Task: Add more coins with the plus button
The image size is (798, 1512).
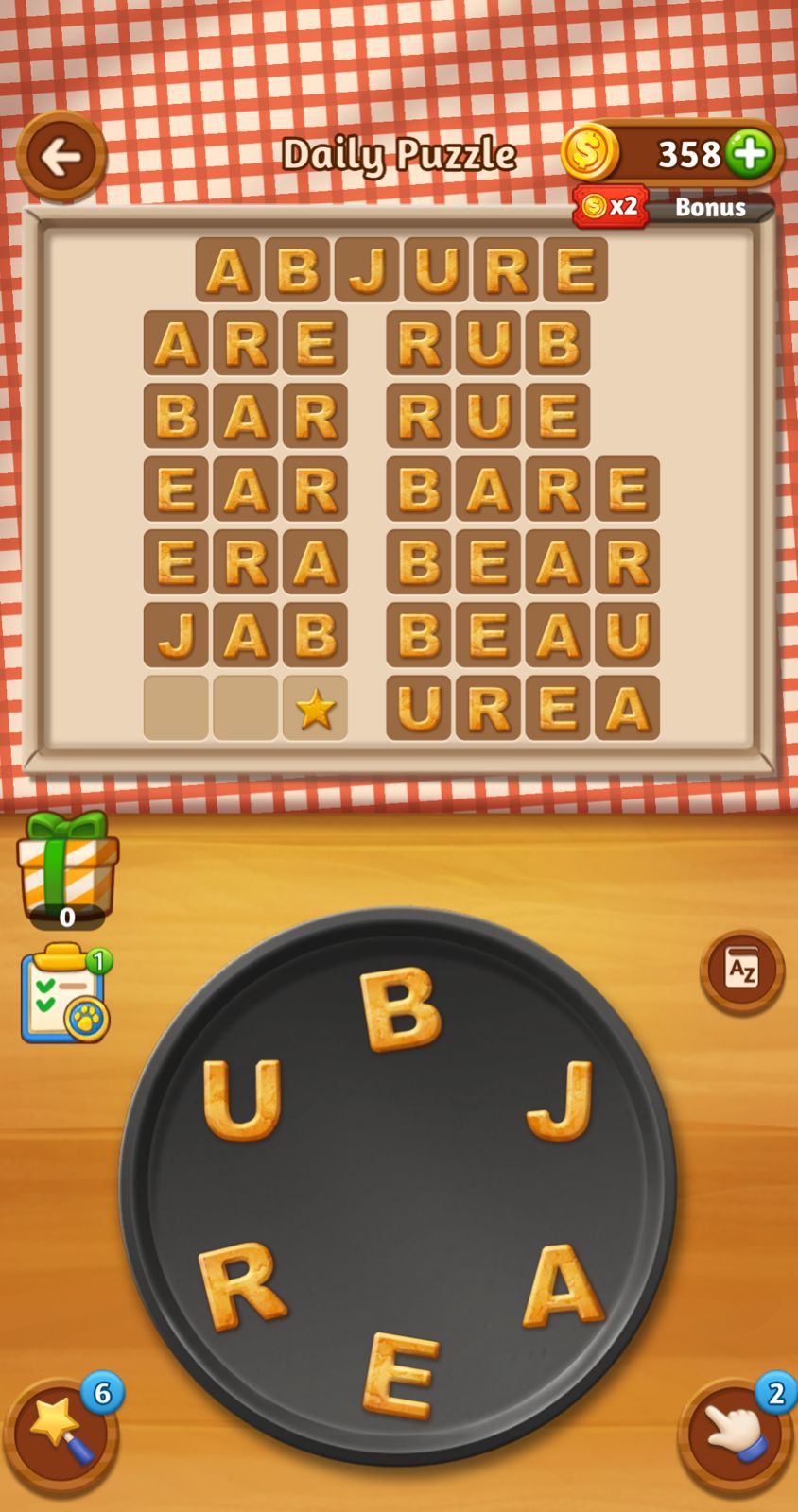Action: point(751,153)
